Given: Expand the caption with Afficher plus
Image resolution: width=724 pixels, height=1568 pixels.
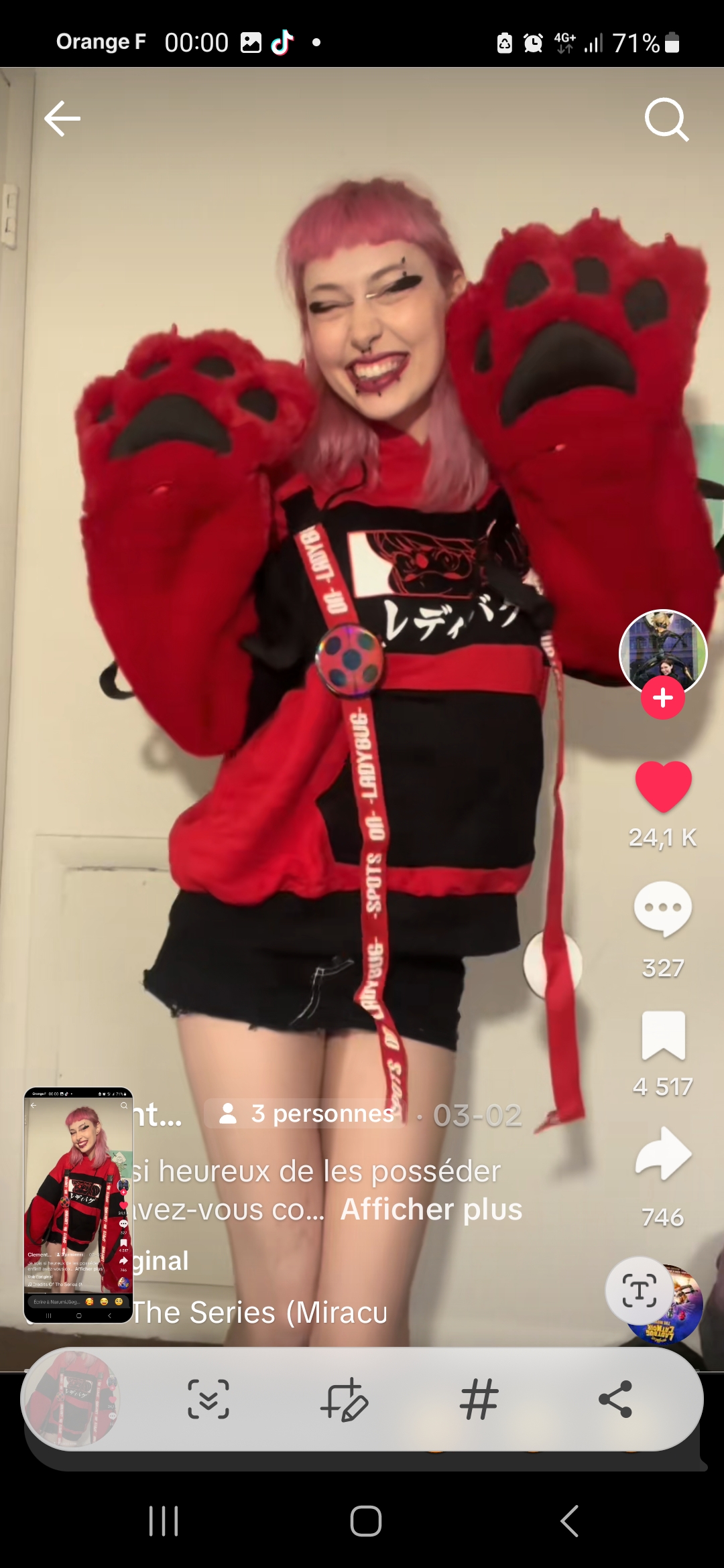Looking at the screenshot, I should coord(431,1210).
